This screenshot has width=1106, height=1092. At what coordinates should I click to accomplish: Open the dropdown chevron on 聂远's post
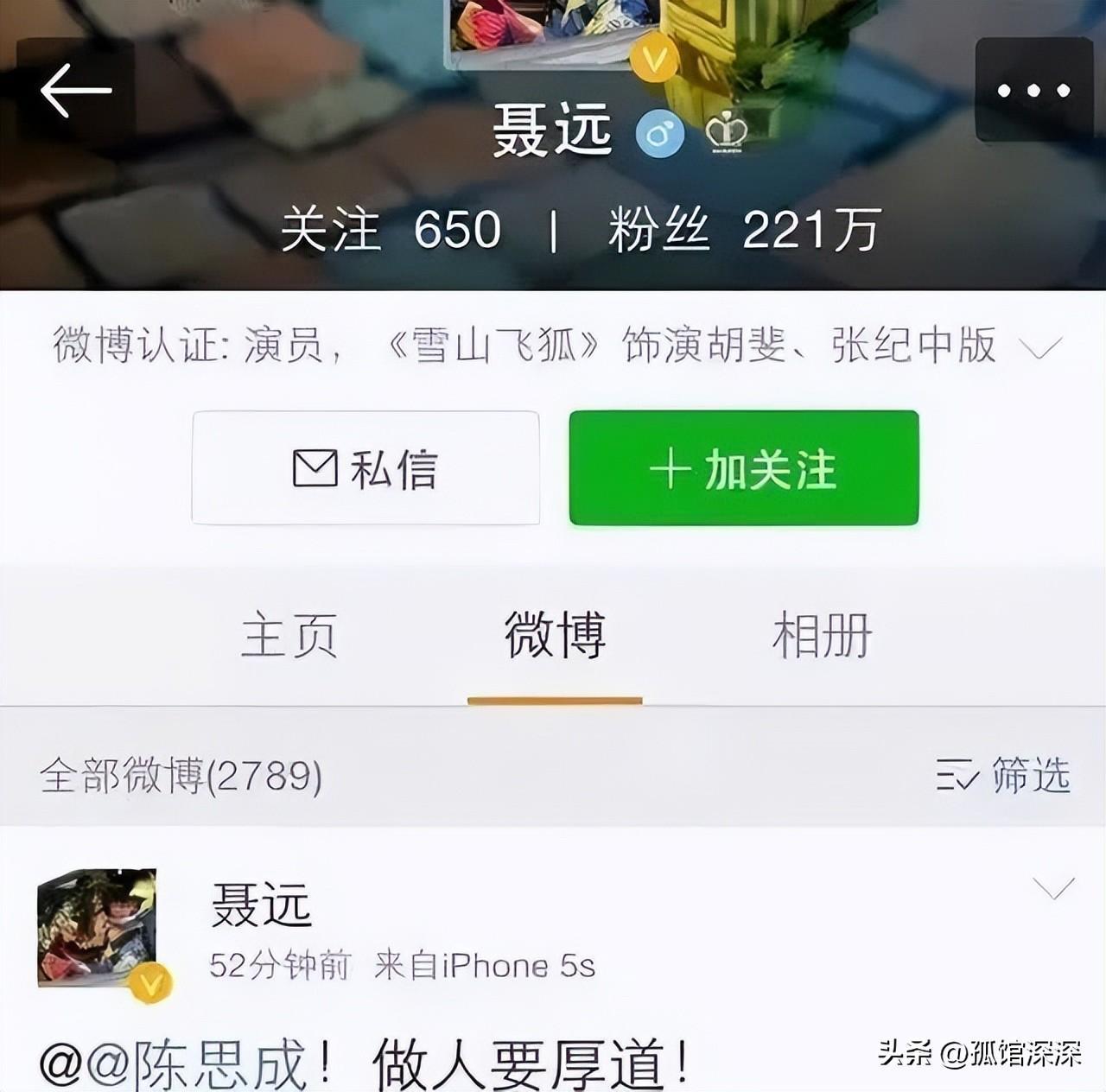1053,888
